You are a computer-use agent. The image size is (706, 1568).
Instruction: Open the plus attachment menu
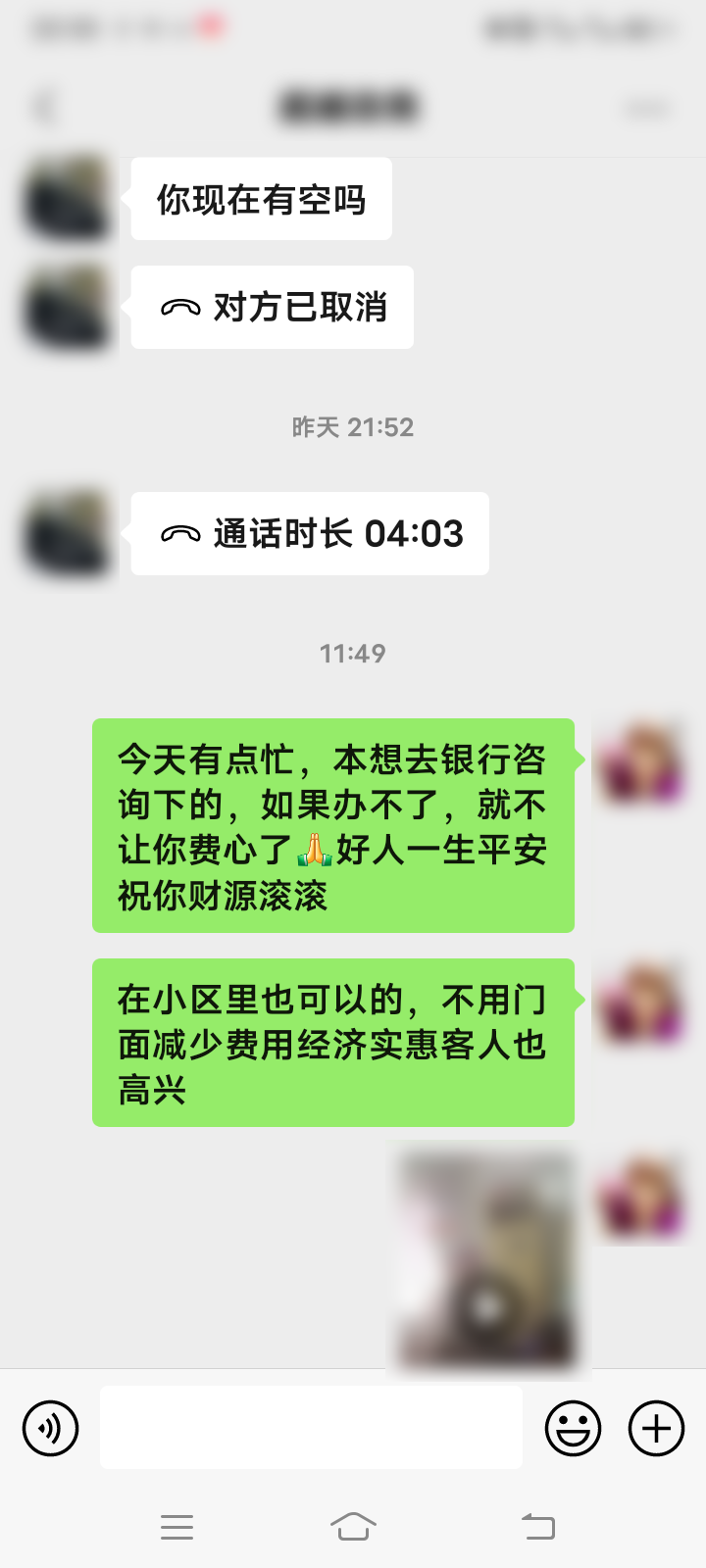[x=656, y=1428]
